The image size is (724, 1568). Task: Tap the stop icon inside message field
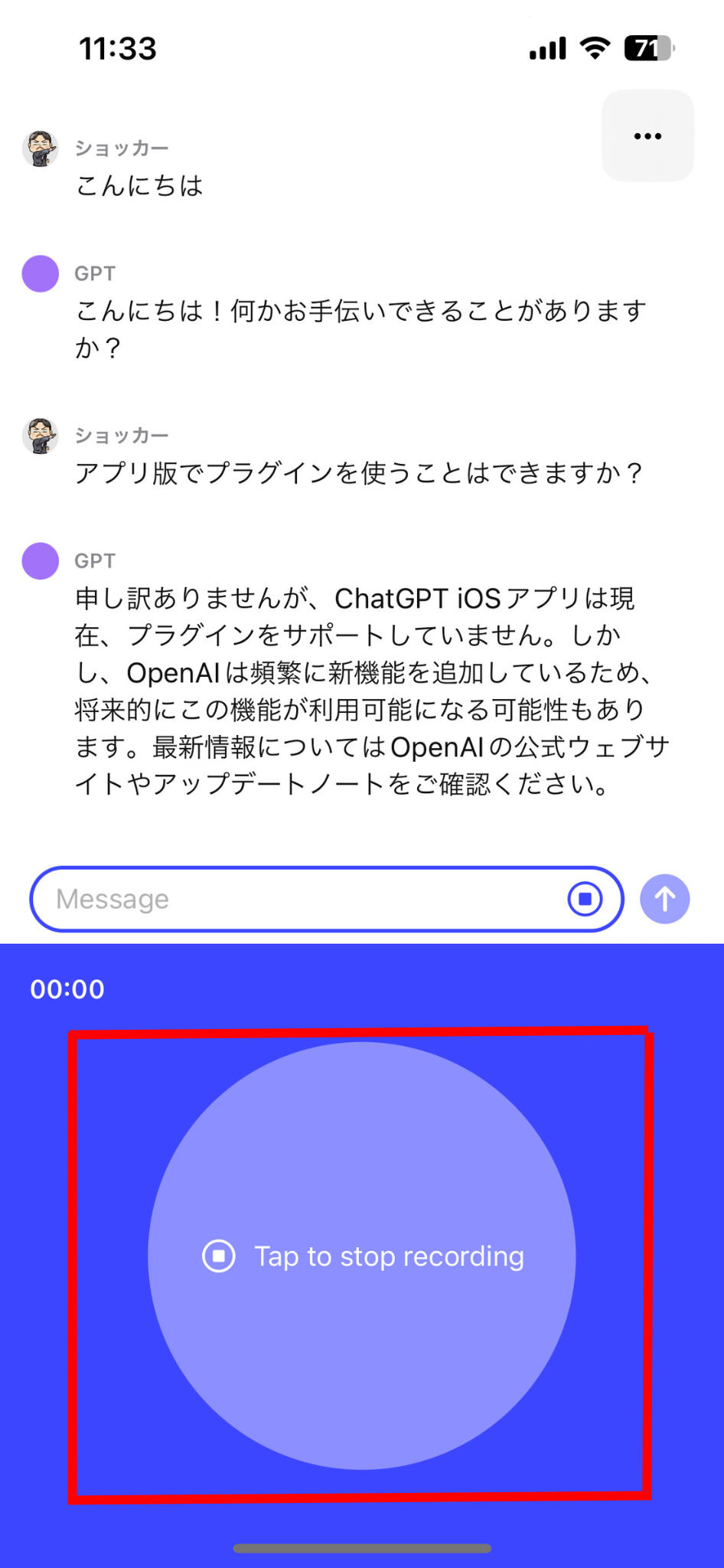pos(585,899)
